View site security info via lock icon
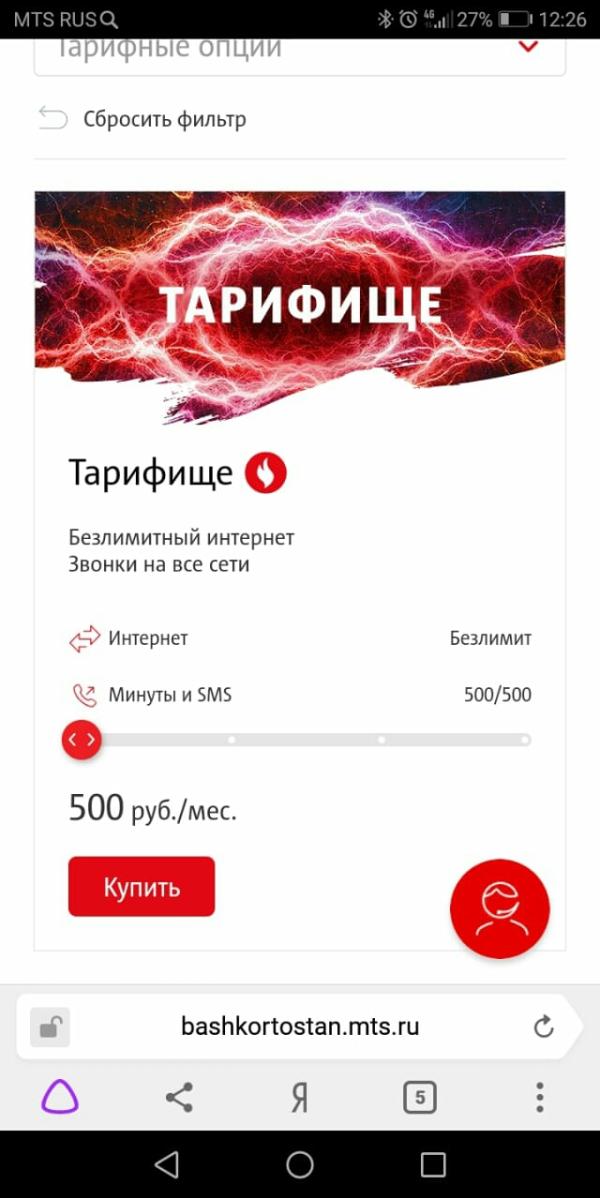This screenshot has height=1198, width=600. 50,1026
